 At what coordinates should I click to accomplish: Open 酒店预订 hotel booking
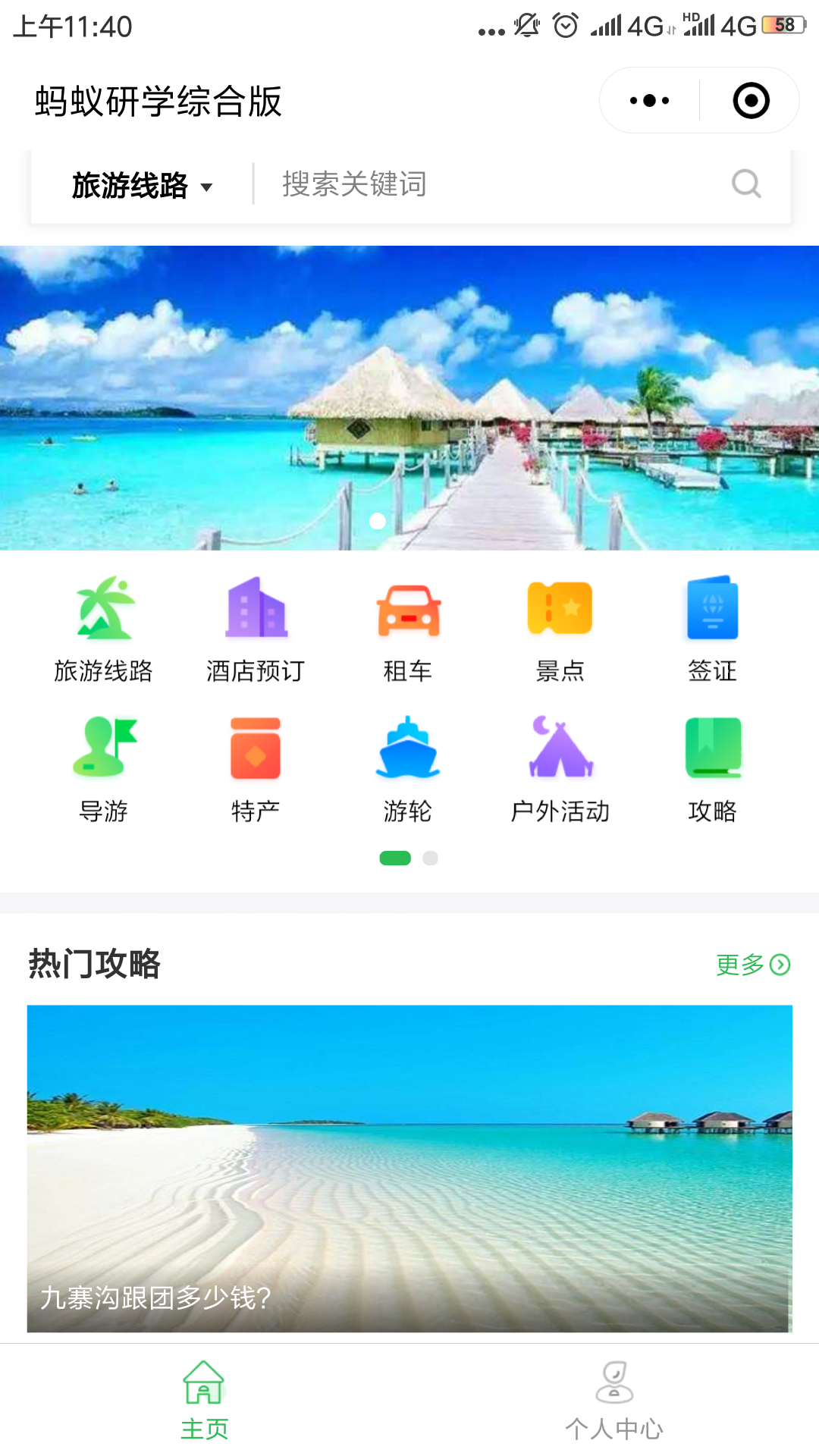(256, 629)
